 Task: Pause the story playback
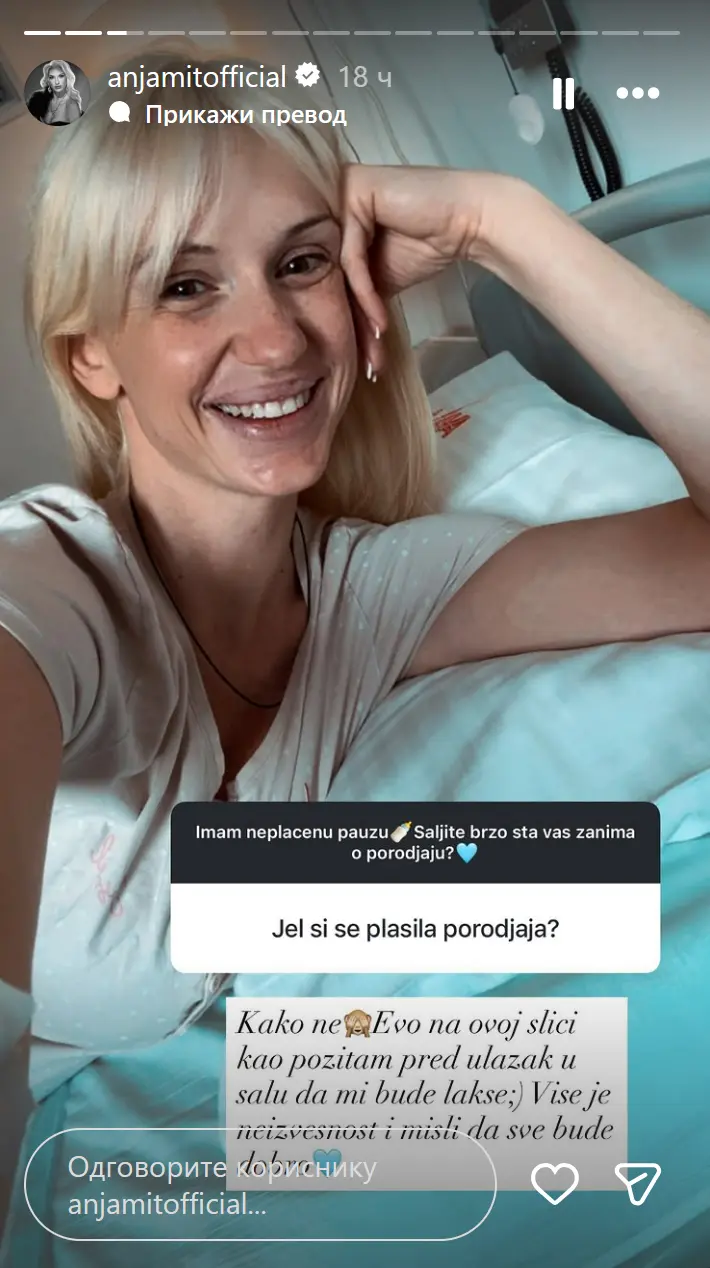pyautogui.click(x=563, y=93)
